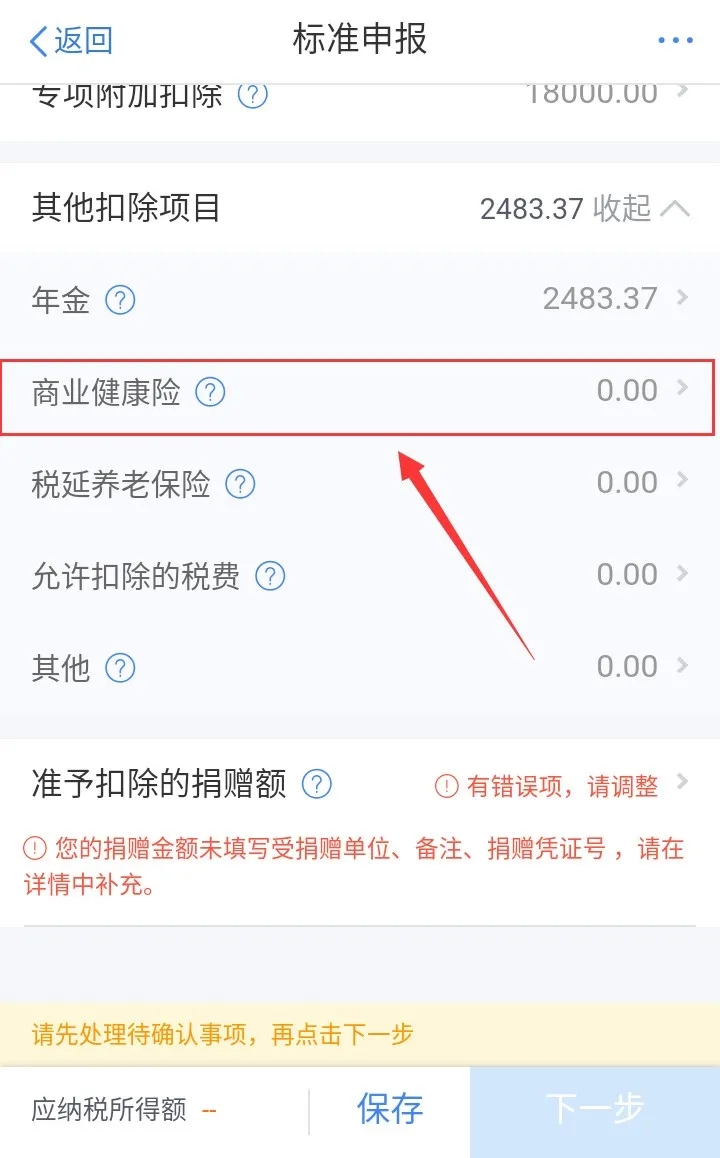Open help for 年金
720x1158 pixels.
pos(119,299)
